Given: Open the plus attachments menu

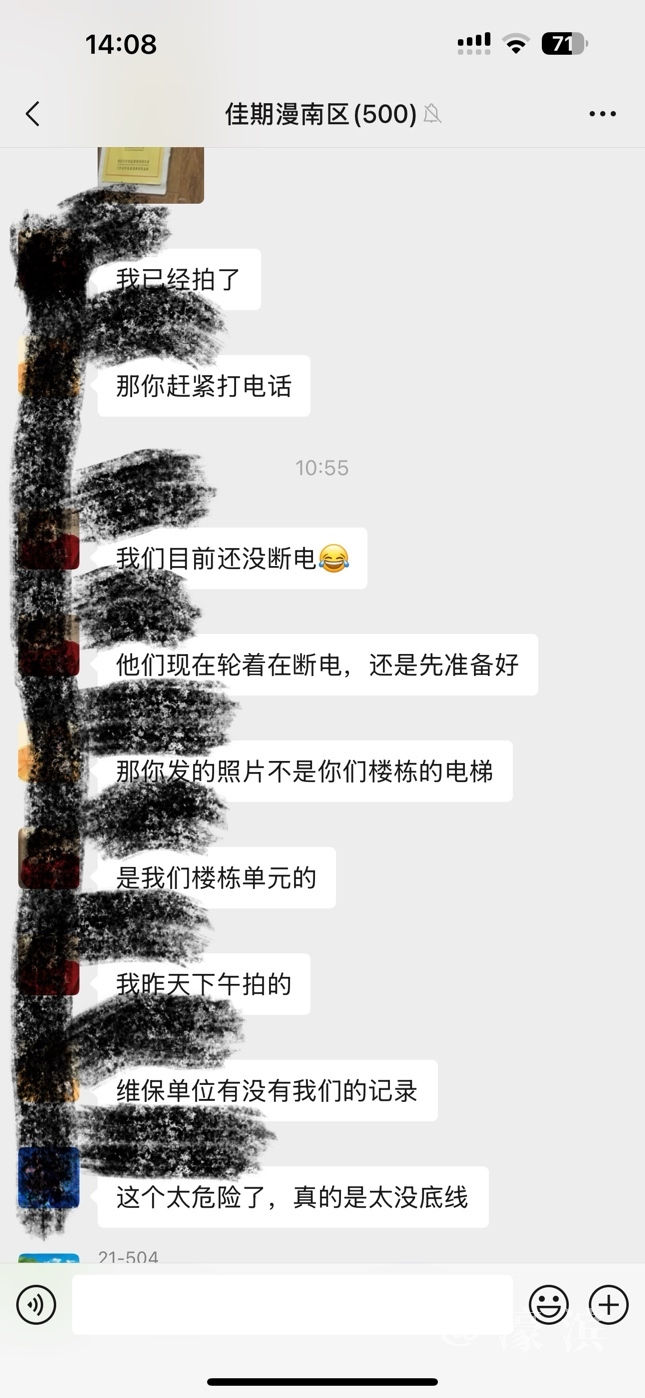Looking at the screenshot, I should (608, 1305).
